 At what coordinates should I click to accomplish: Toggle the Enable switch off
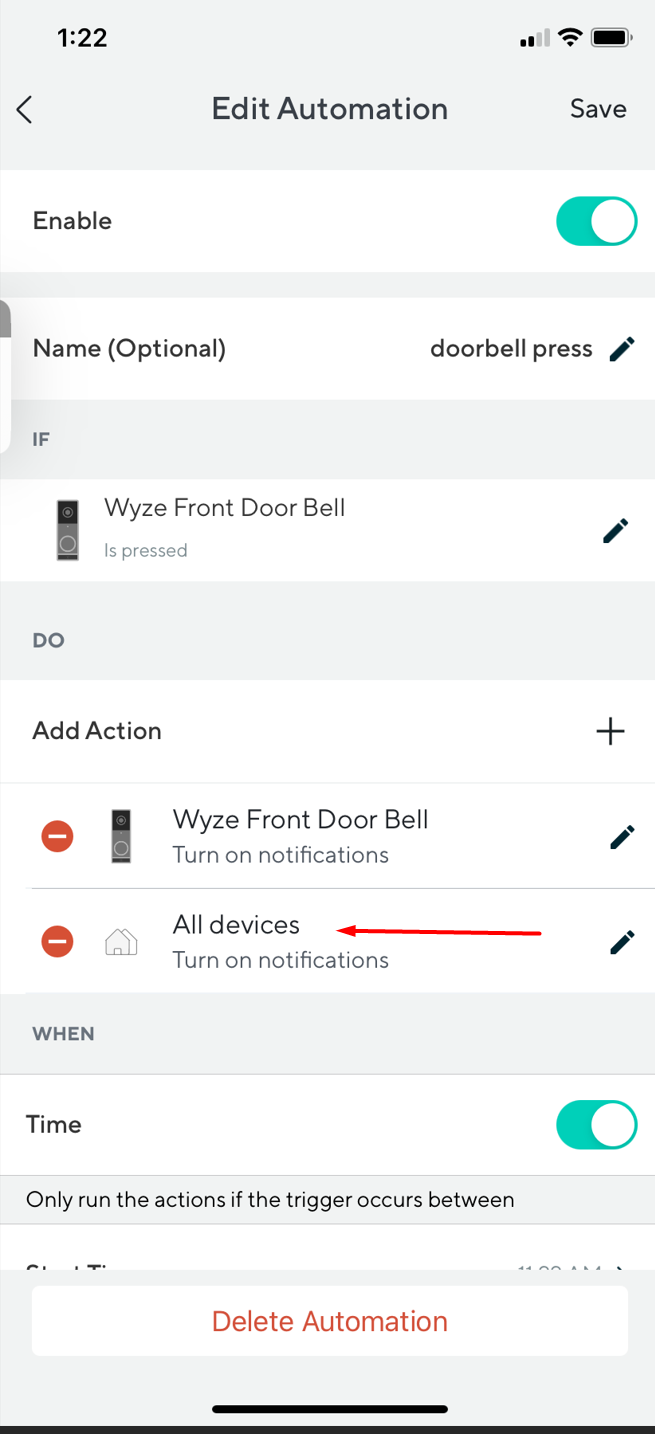coord(596,221)
